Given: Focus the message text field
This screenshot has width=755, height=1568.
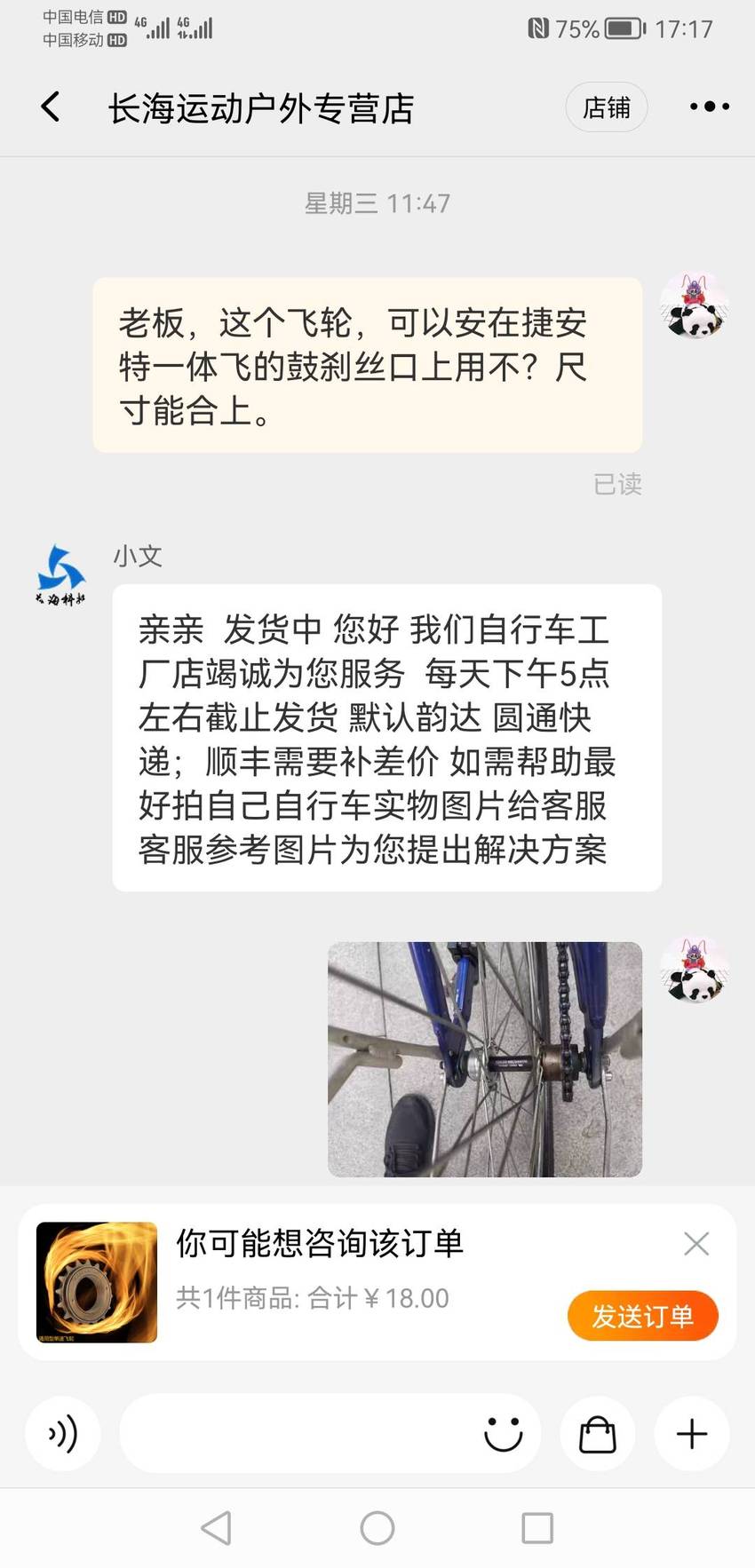Looking at the screenshot, I should pyautogui.click(x=298, y=1433).
